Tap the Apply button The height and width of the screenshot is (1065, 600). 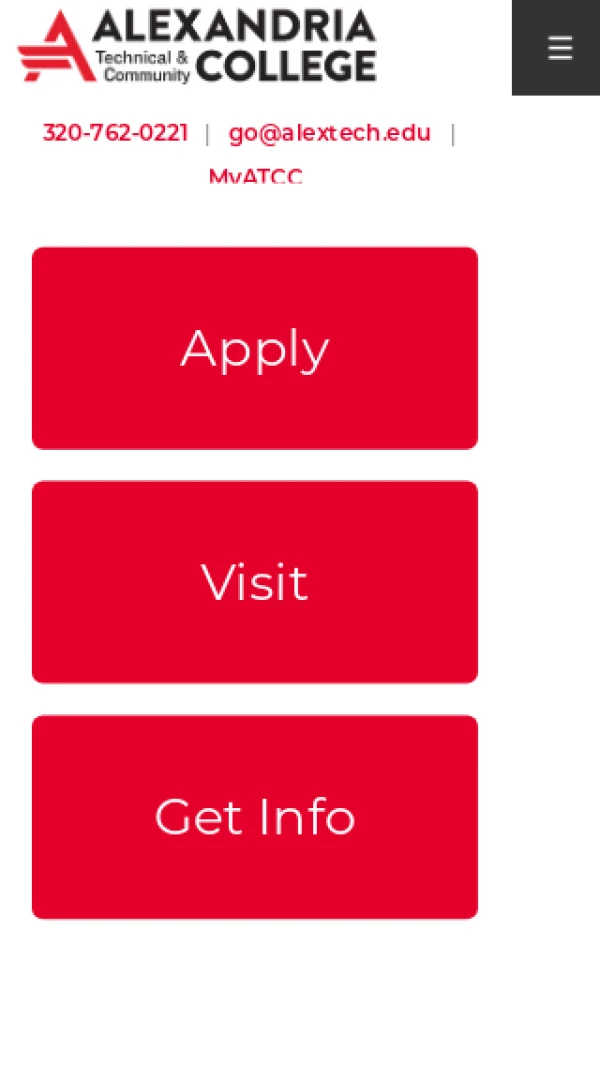(255, 348)
